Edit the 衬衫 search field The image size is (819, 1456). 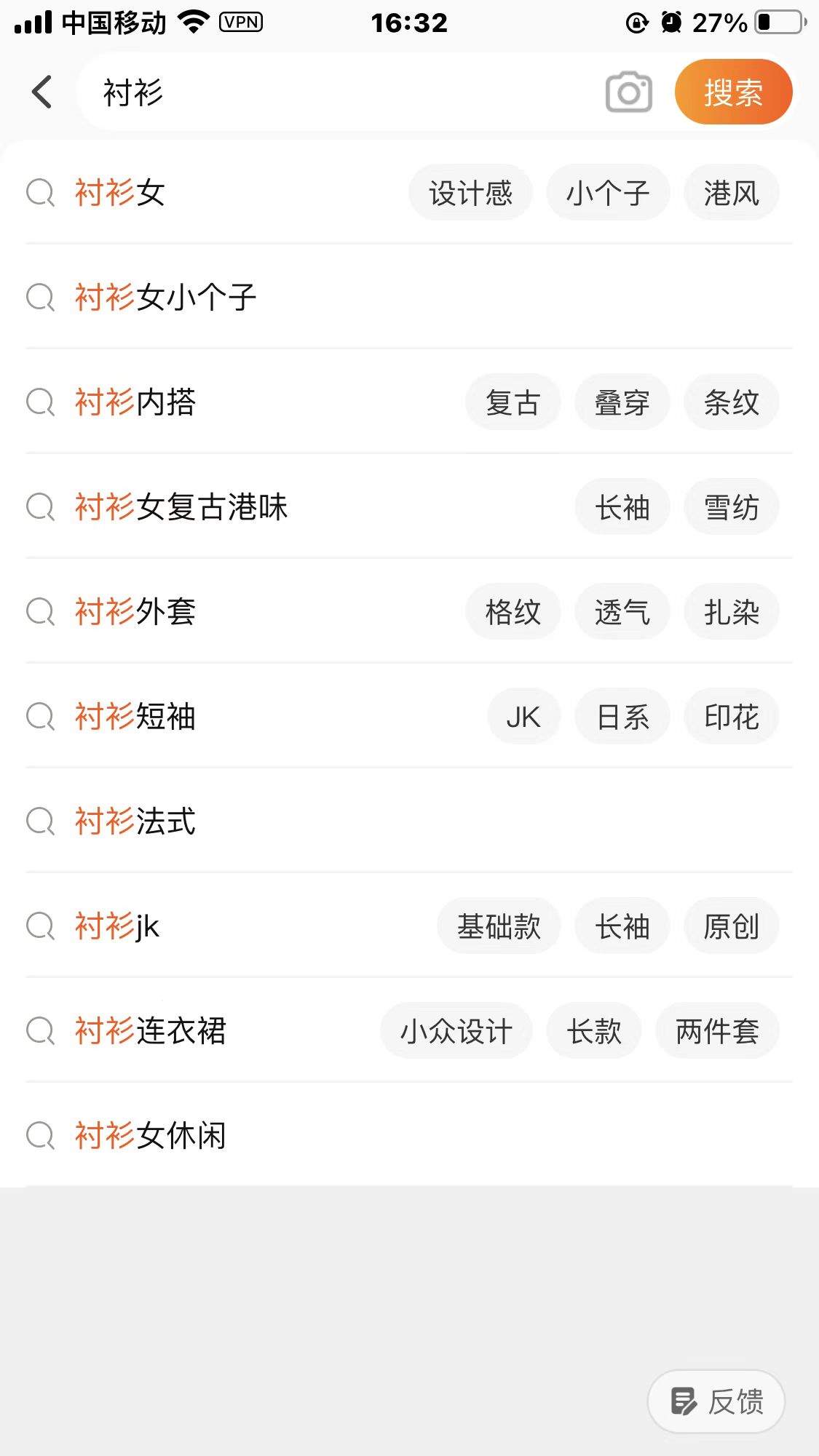tap(328, 92)
